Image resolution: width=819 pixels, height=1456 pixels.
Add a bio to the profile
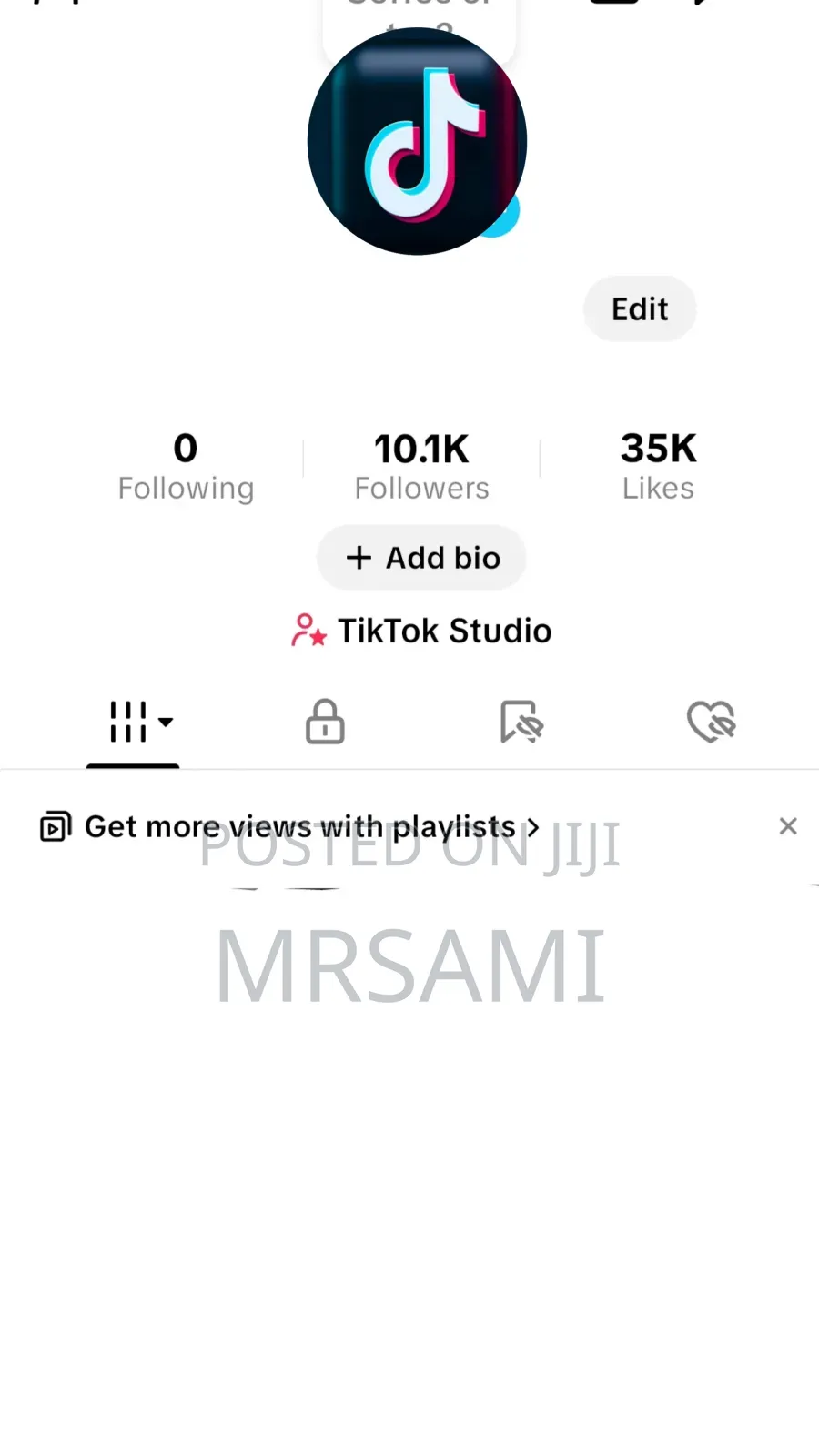tap(422, 558)
